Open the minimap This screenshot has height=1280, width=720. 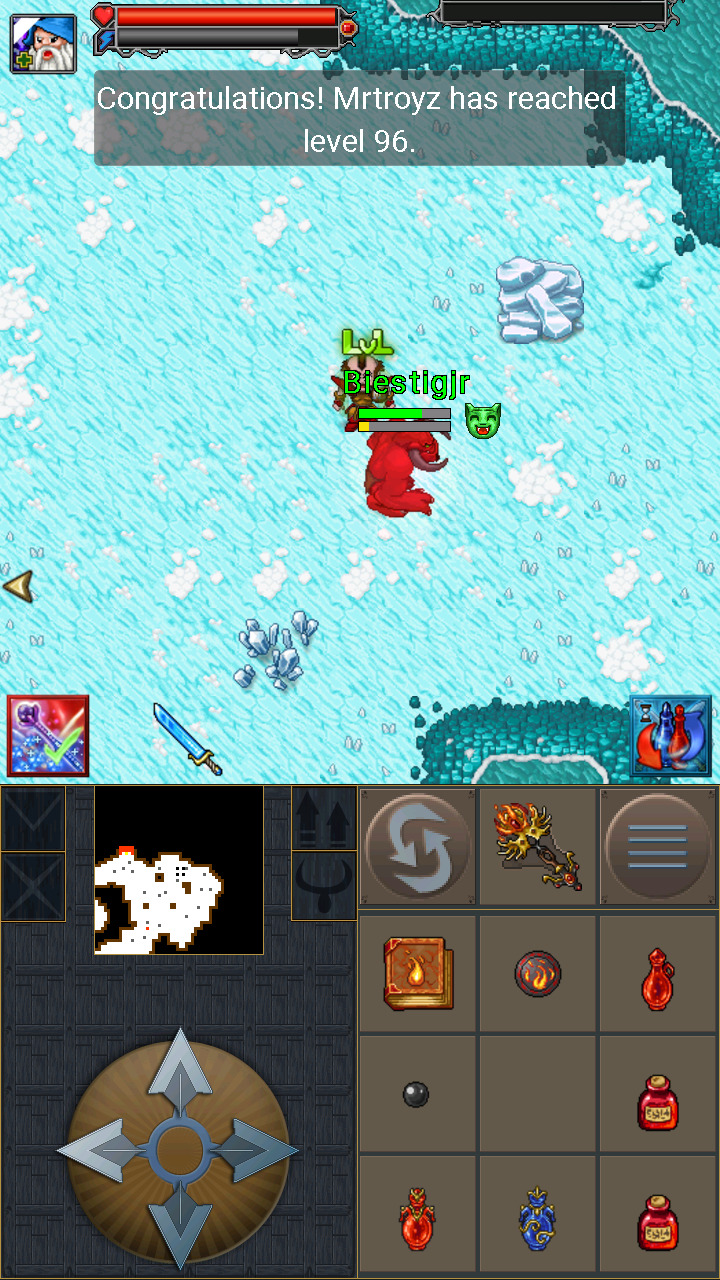tap(178, 870)
